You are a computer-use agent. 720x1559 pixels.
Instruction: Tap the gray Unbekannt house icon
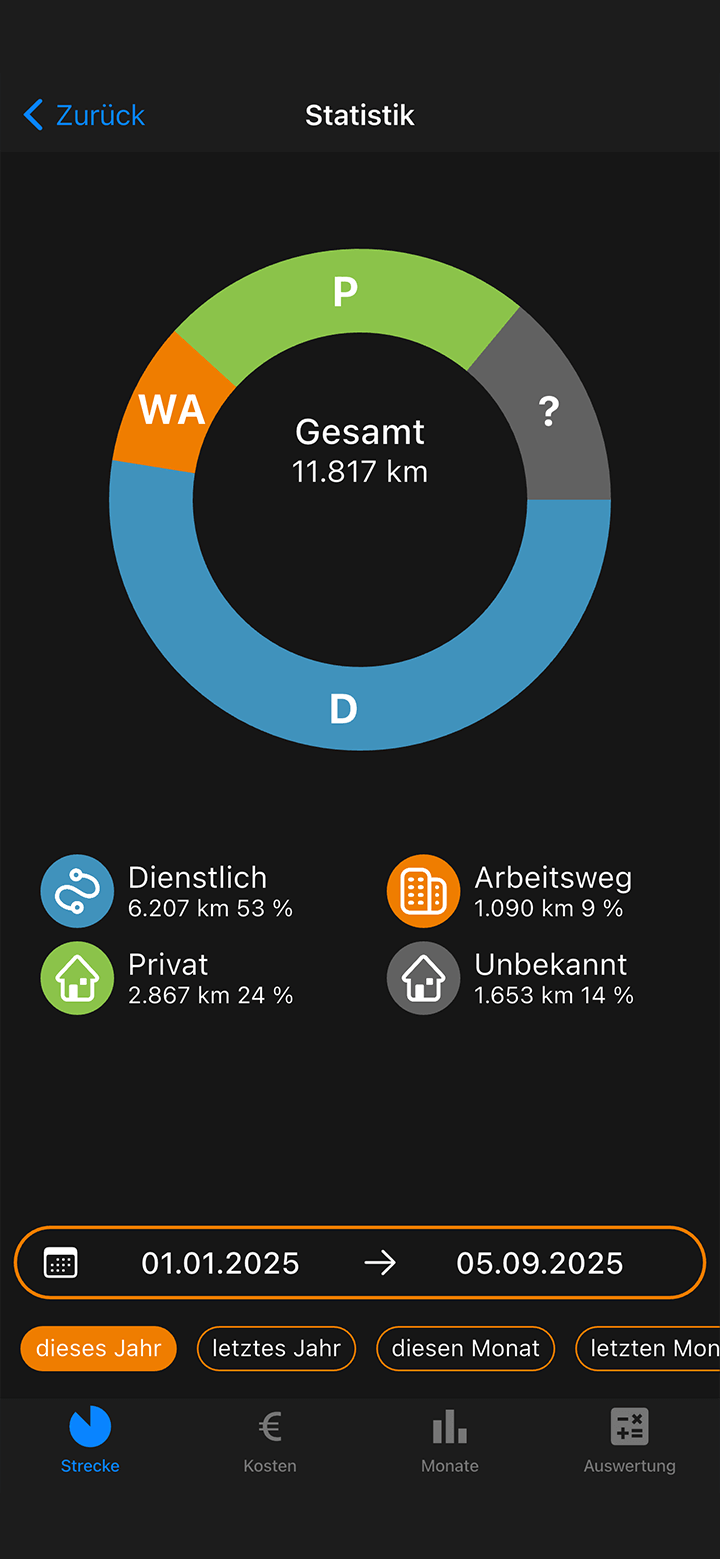click(423, 977)
